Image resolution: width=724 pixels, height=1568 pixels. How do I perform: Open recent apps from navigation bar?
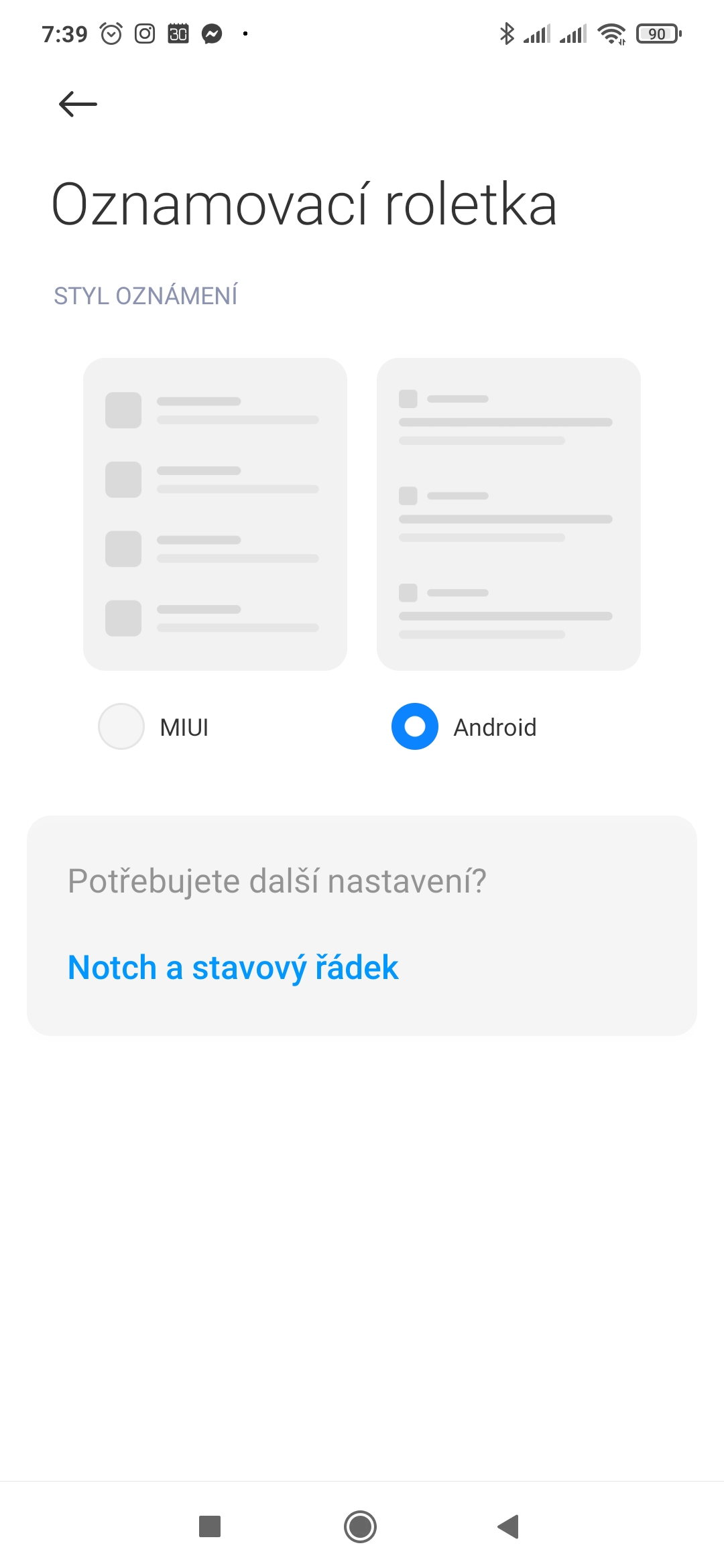point(210,1526)
